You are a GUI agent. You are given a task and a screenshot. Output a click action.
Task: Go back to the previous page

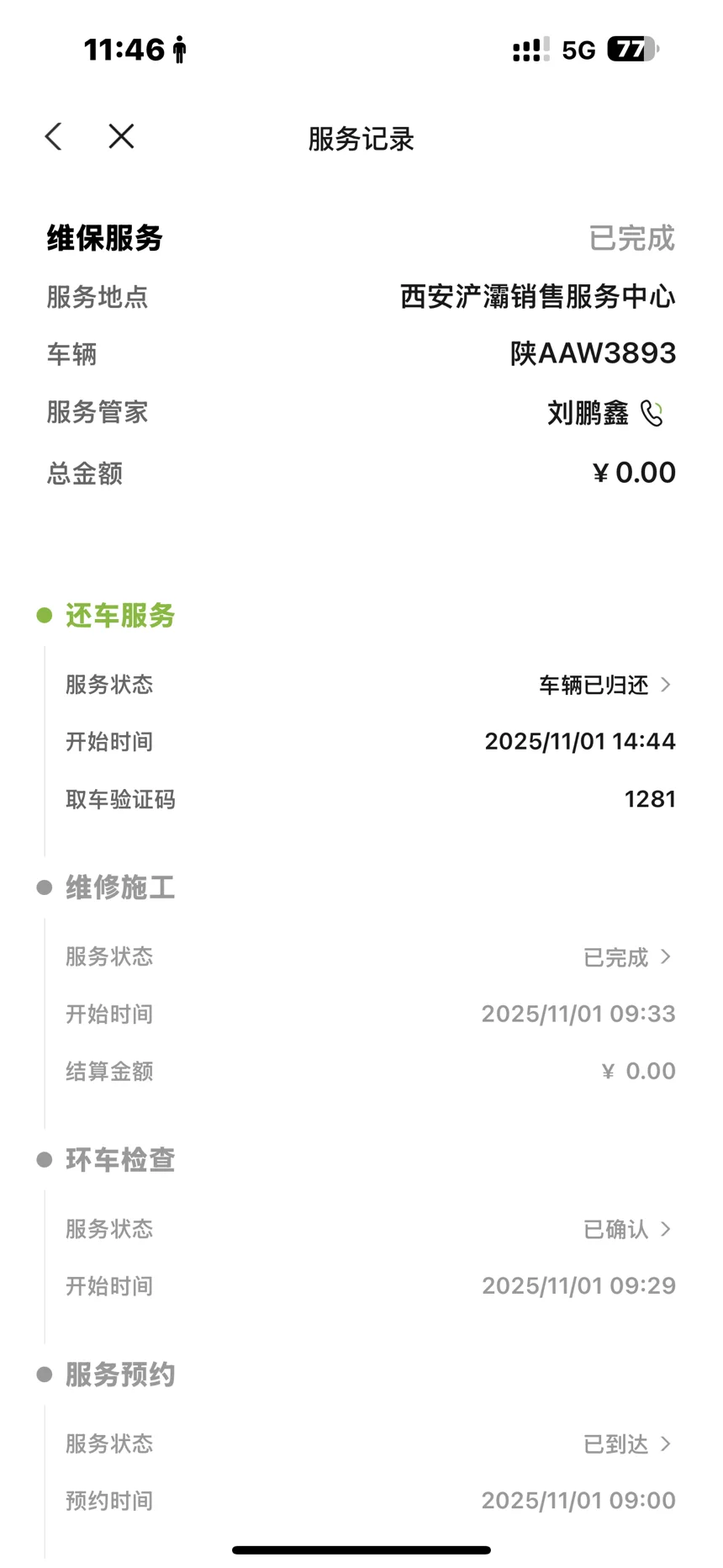click(x=54, y=137)
